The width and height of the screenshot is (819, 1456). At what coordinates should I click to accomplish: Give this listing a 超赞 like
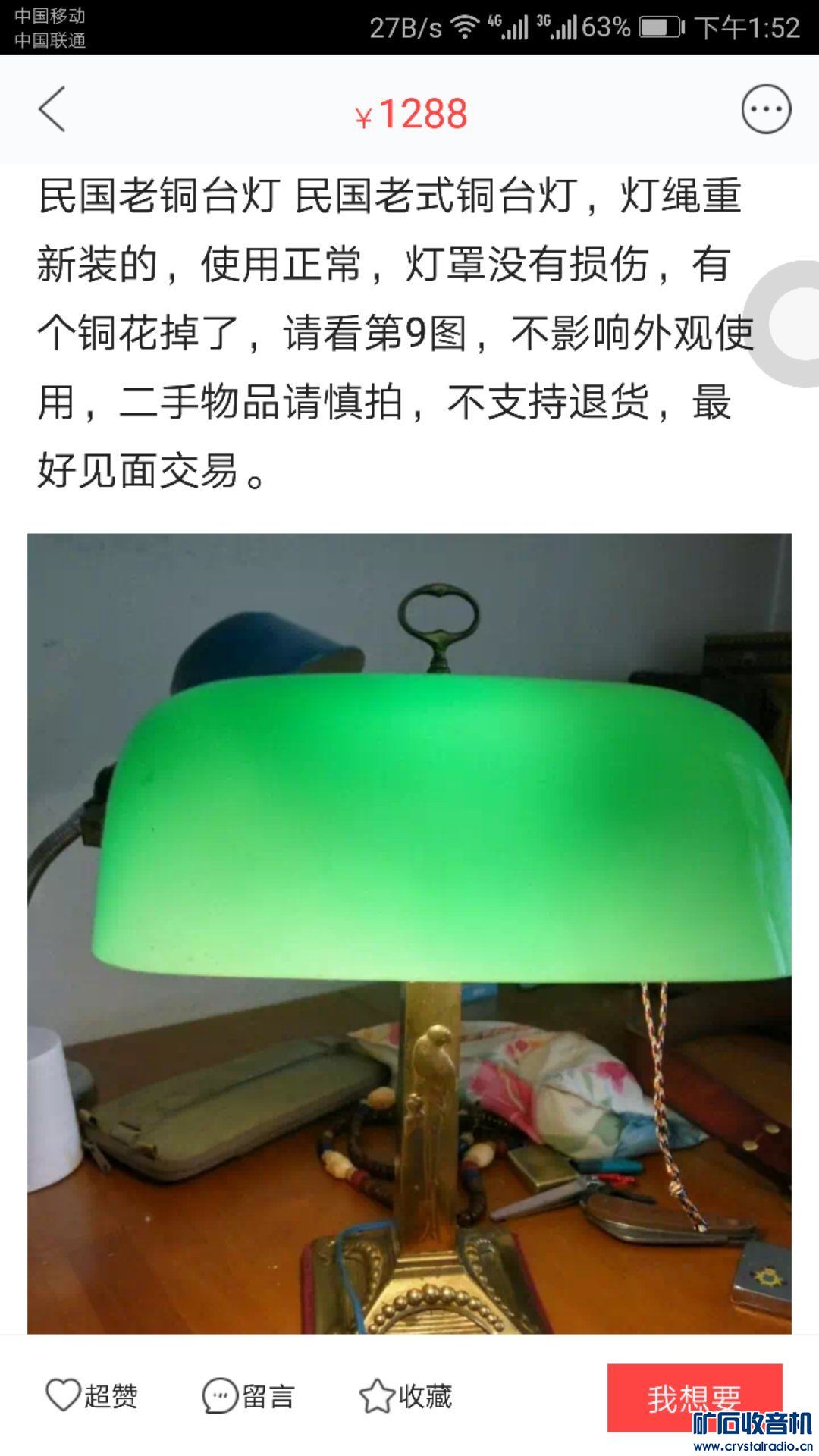click(92, 1395)
